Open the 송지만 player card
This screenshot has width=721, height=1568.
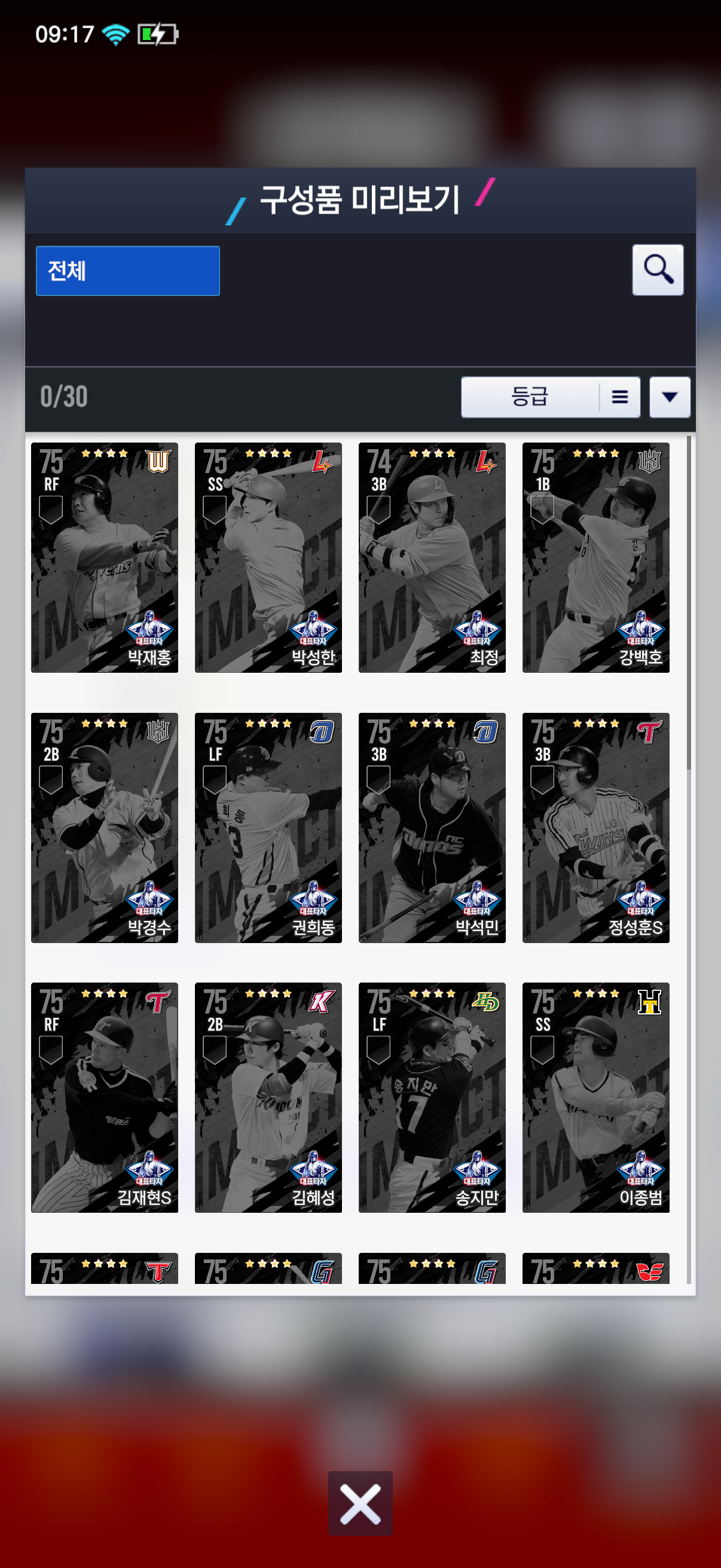point(432,1097)
